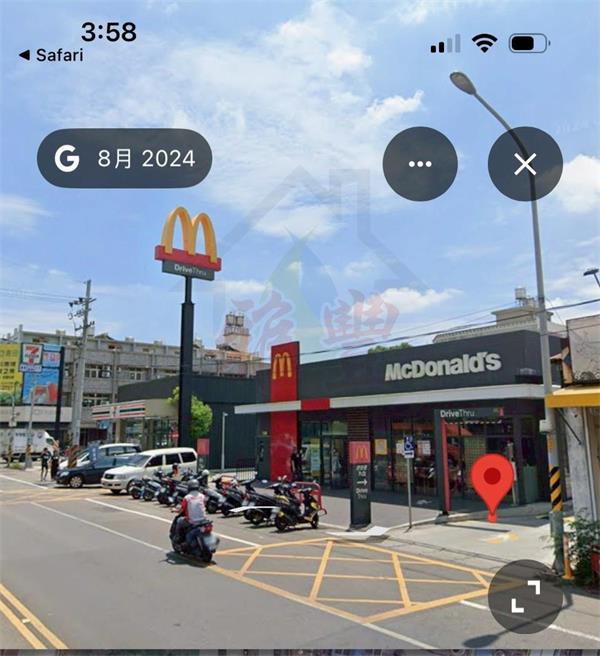Tap the red location pin marker

point(492,484)
